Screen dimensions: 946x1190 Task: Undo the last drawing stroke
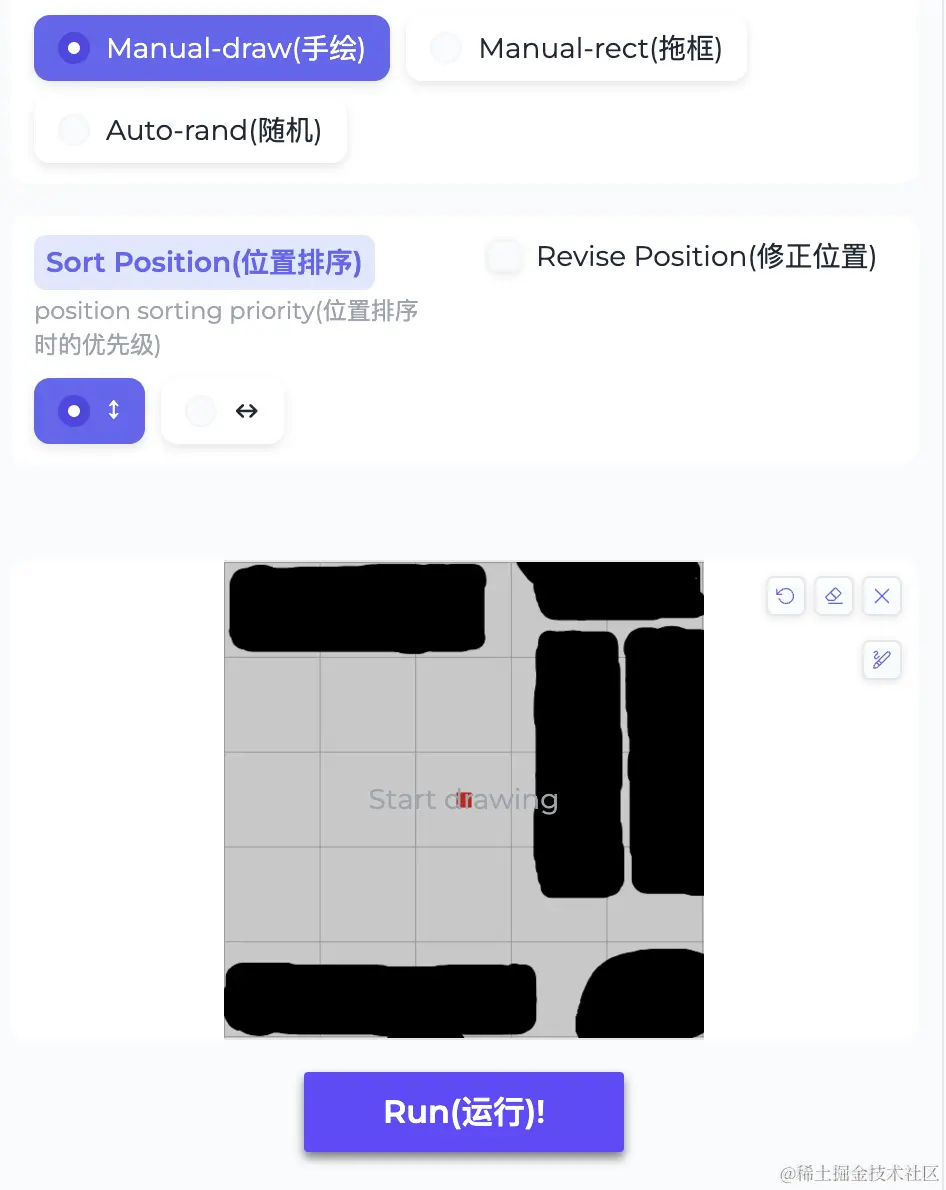point(785,596)
